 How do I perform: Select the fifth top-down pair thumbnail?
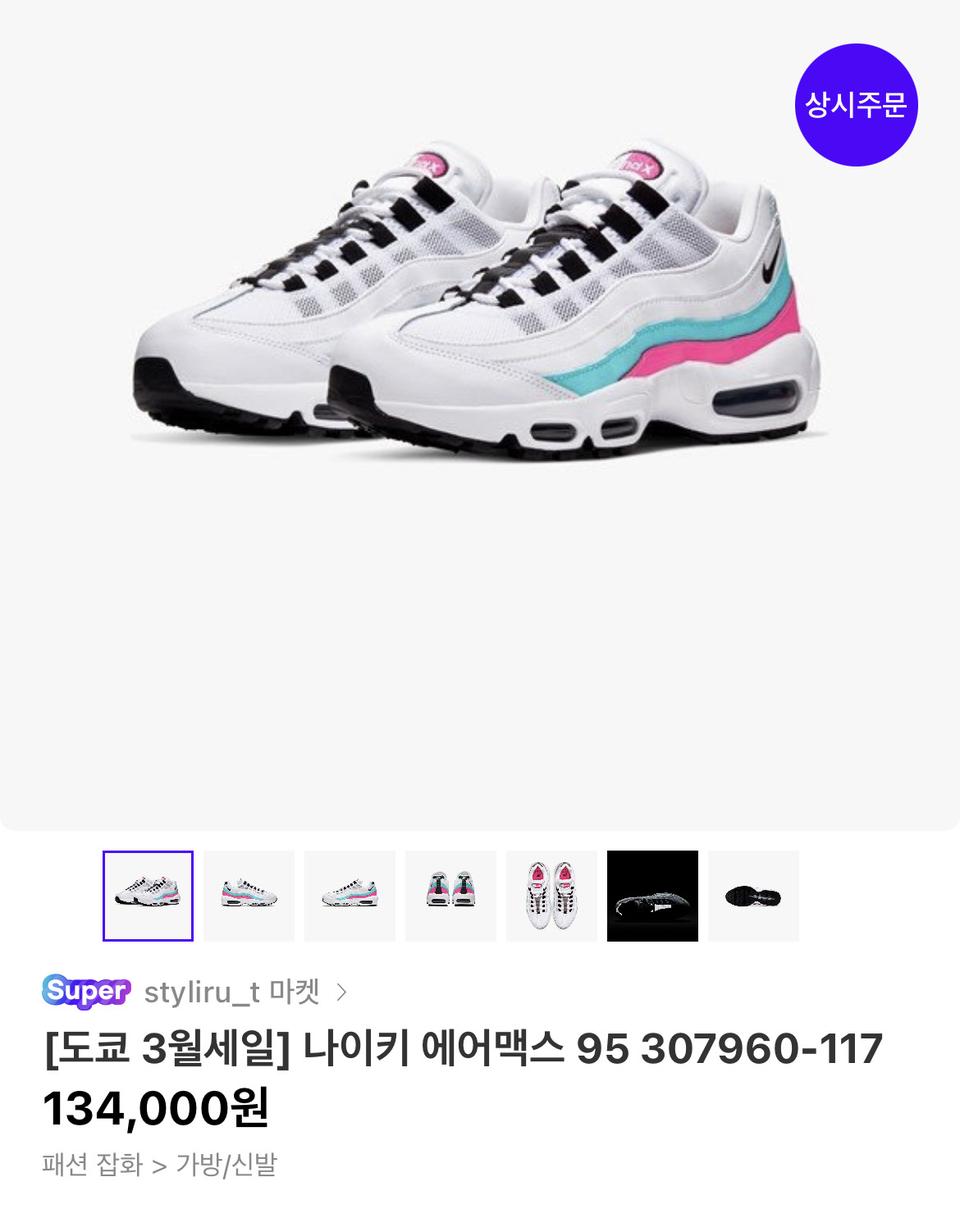tap(551, 895)
